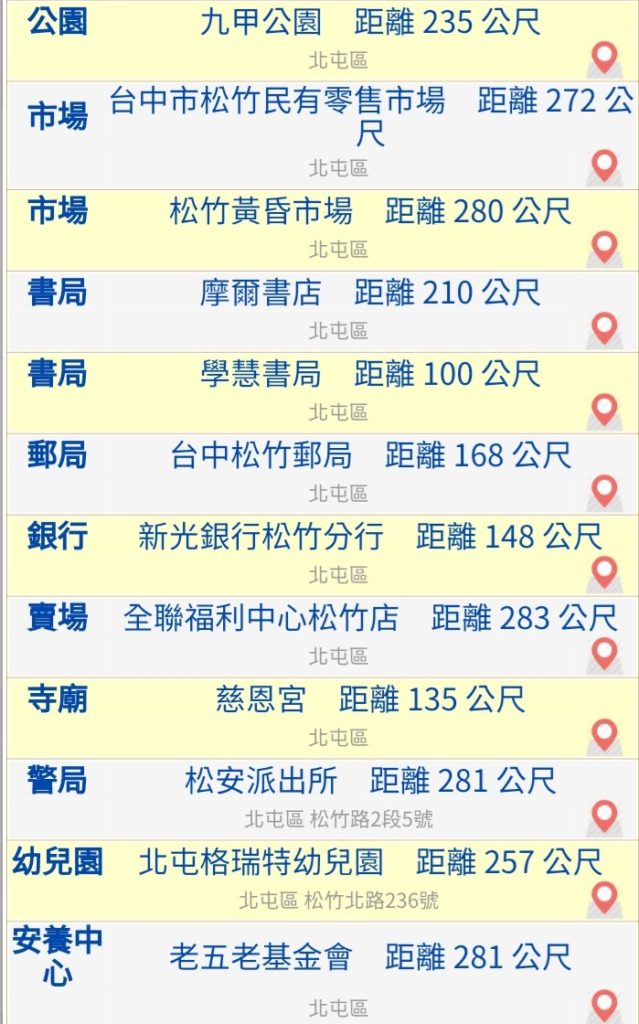The height and width of the screenshot is (1024, 639).
Task: View 學慧書局 on the map
Action: [x=604, y=411]
